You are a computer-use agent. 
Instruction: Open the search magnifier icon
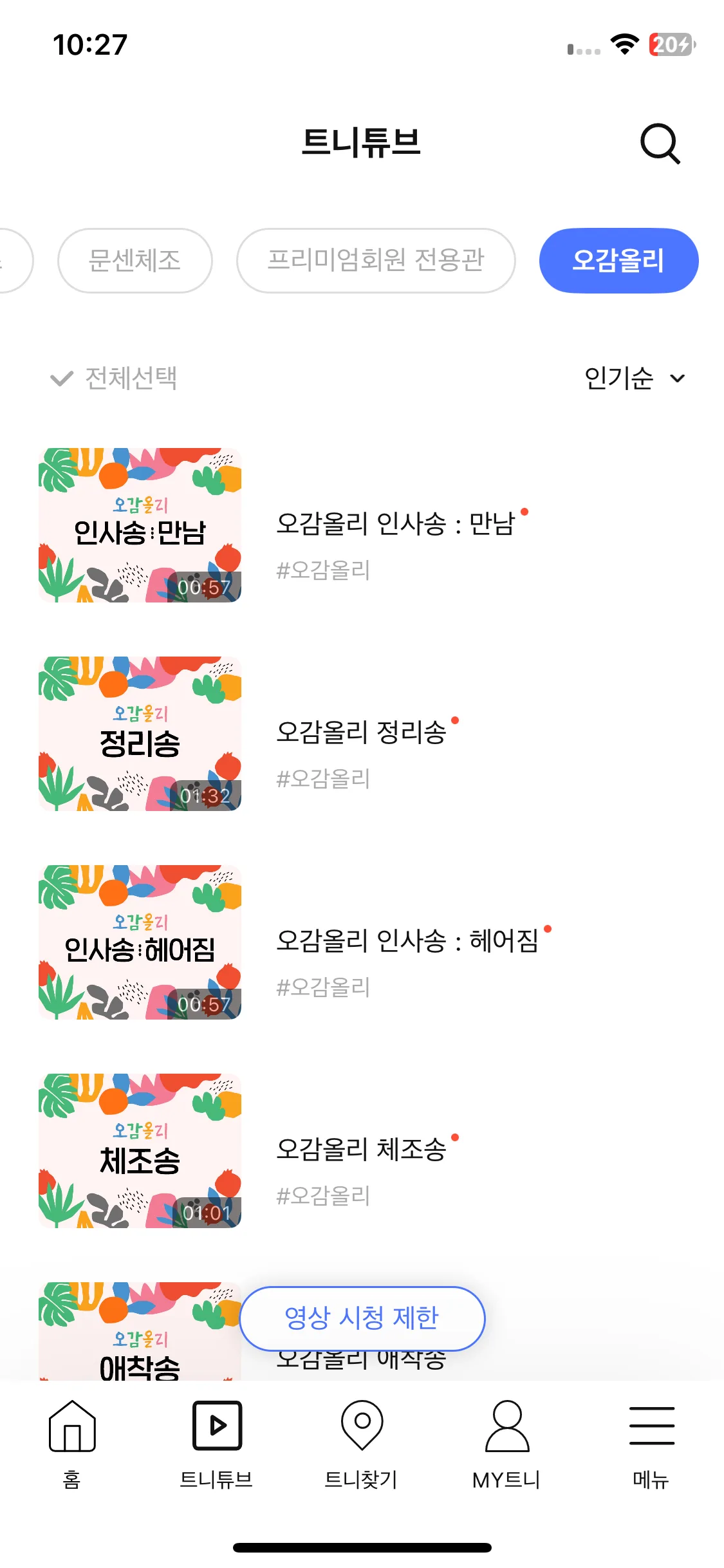[x=660, y=144]
